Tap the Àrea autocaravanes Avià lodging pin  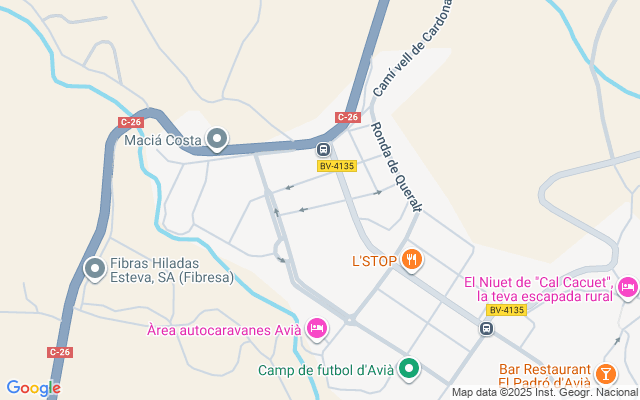317,328
